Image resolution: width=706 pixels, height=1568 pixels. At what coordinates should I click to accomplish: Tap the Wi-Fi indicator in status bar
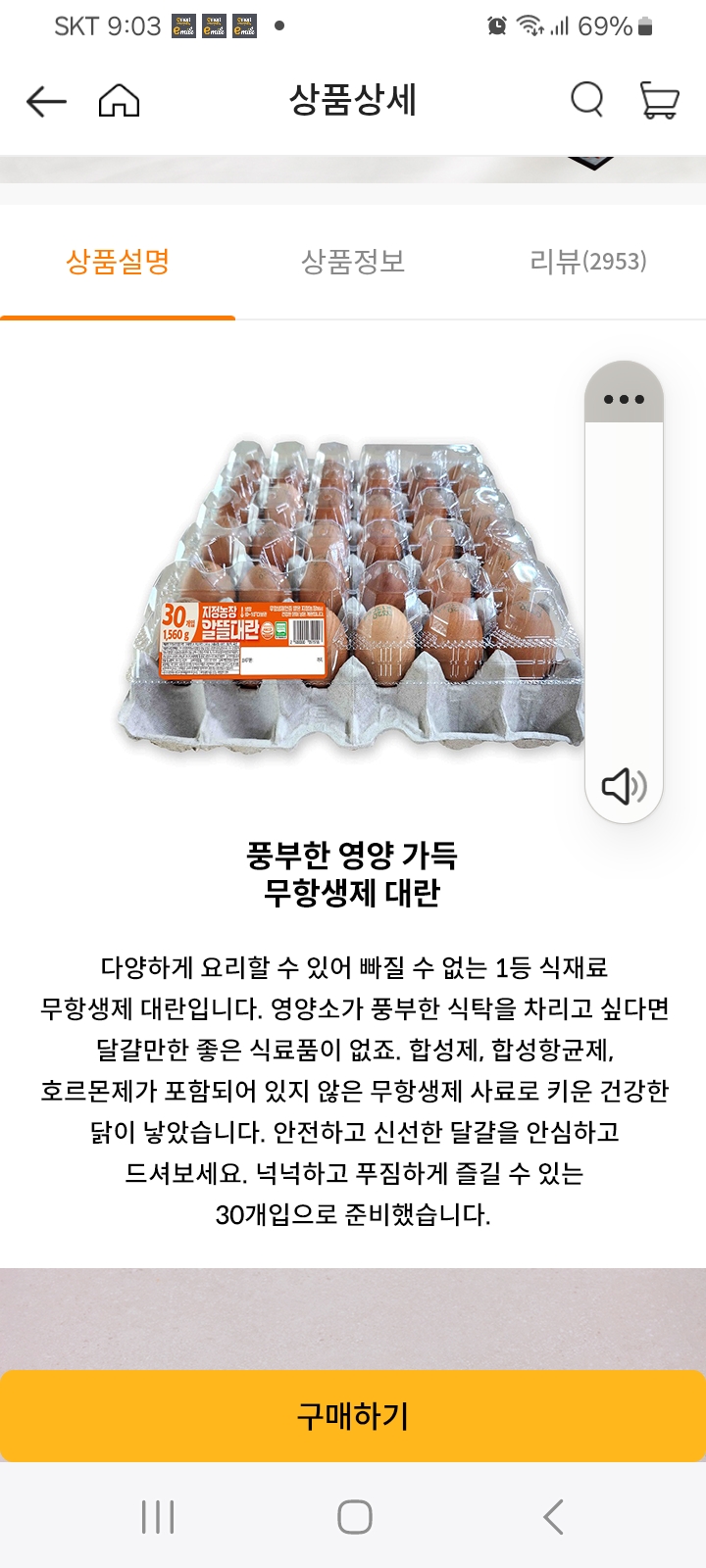(x=528, y=24)
